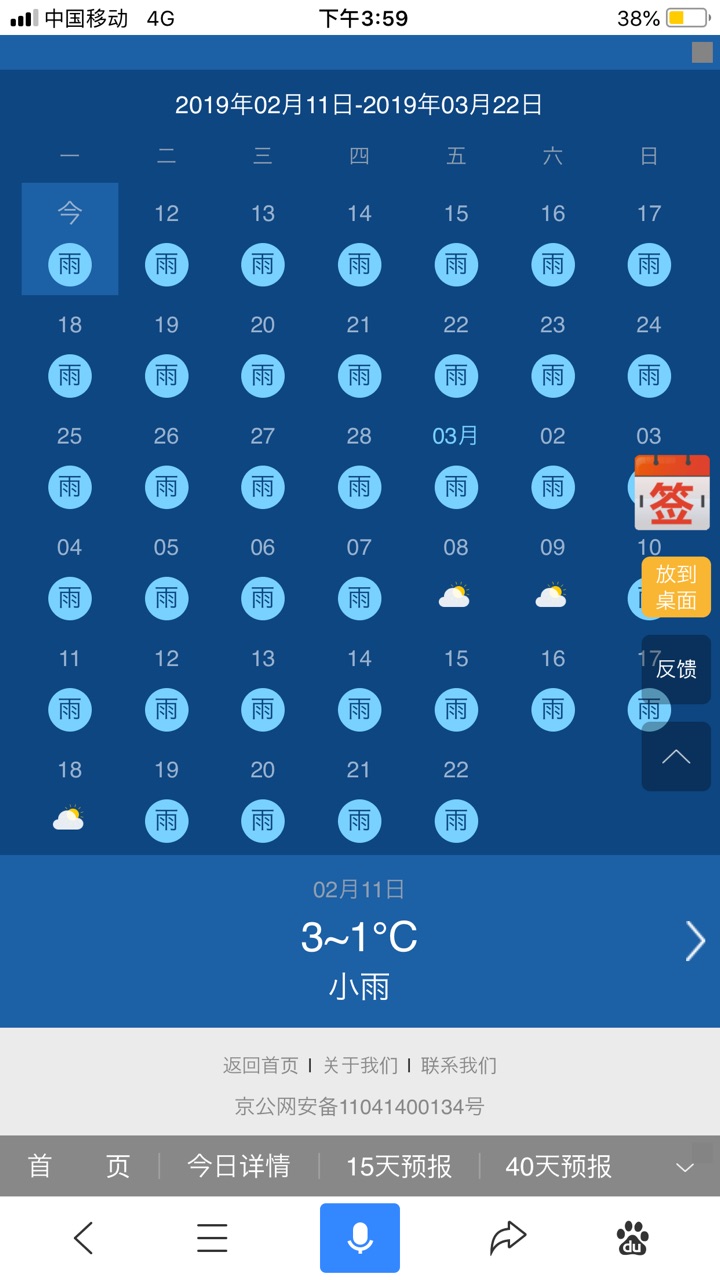
Task: Switch to the 40天预报 tab
Action: [x=559, y=1166]
